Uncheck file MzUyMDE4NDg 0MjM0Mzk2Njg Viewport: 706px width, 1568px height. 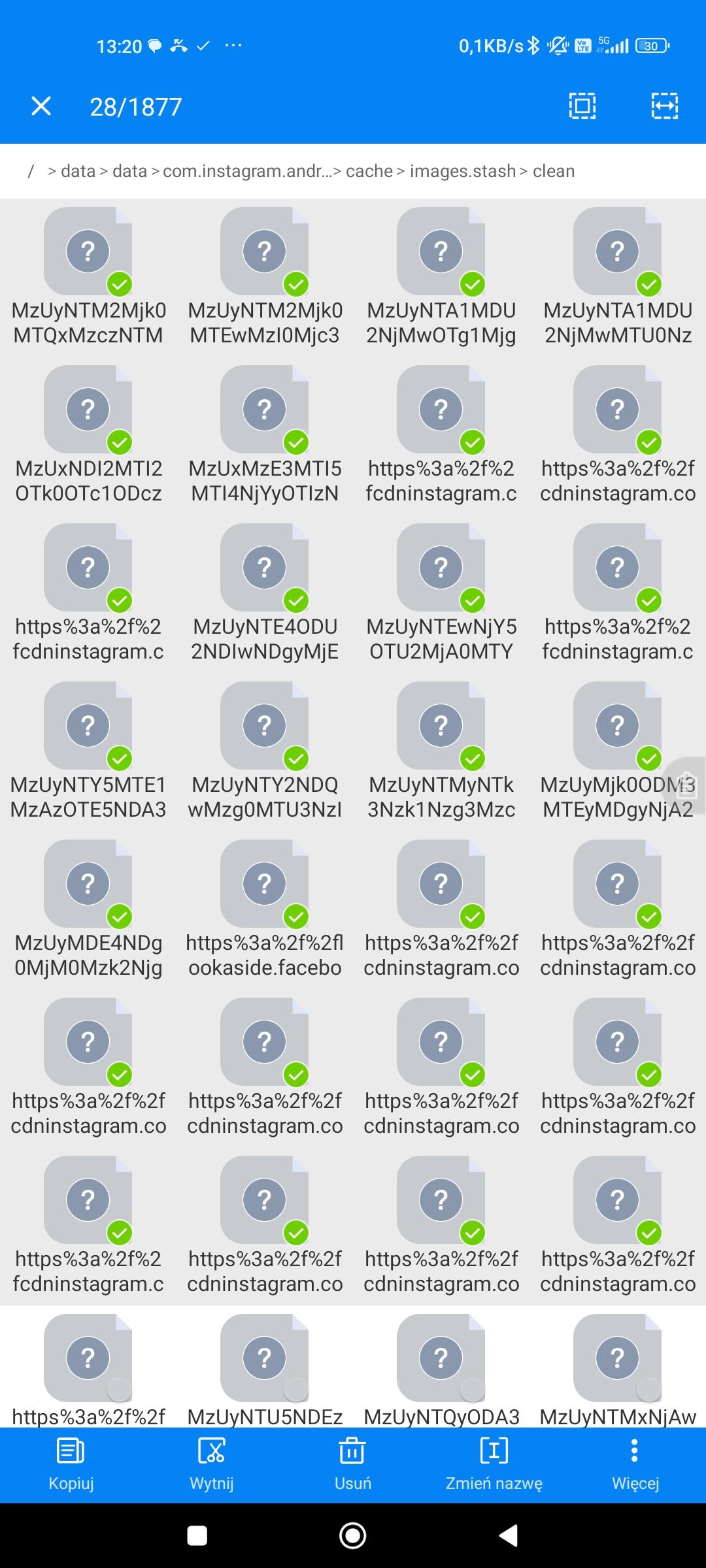88,884
